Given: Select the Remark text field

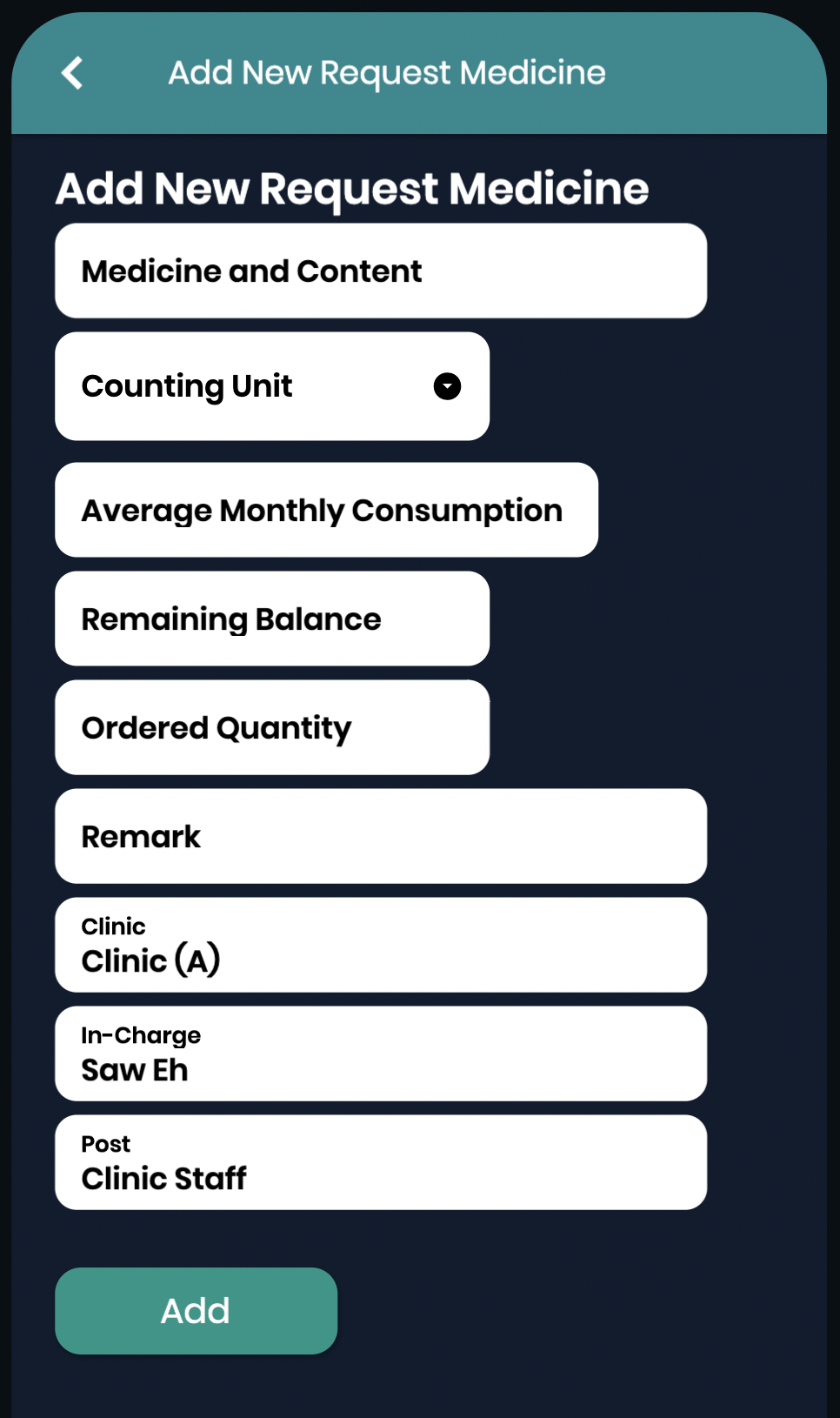Looking at the screenshot, I should (381, 836).
